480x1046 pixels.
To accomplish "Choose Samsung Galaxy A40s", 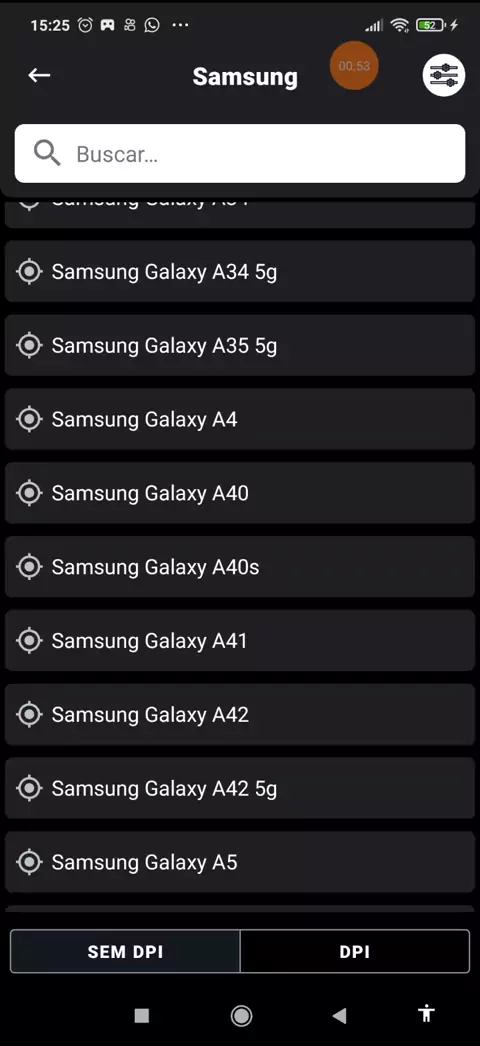I will click(240, 567).
